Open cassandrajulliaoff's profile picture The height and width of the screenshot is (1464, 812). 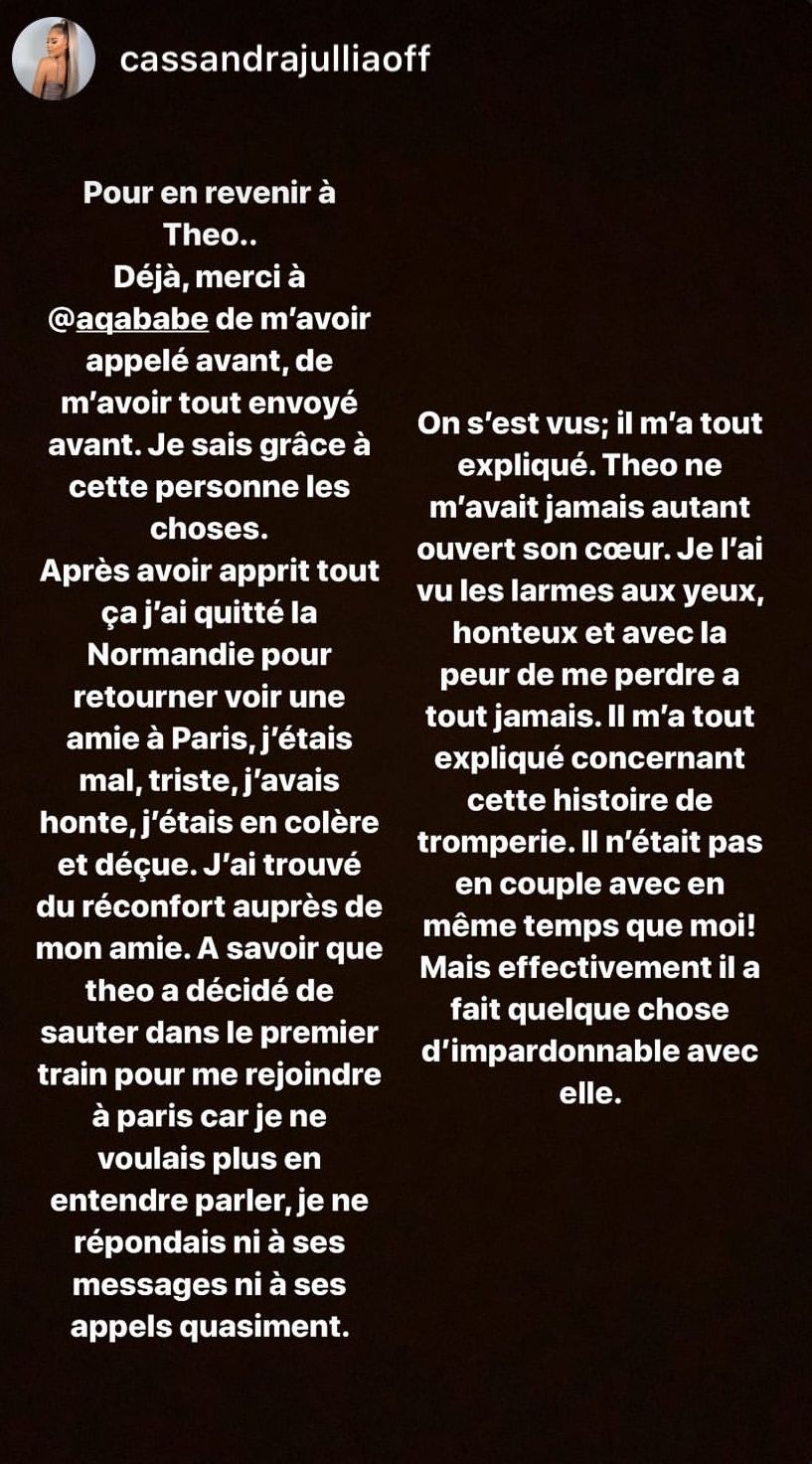pyautogui.click(x=53, y=59)
